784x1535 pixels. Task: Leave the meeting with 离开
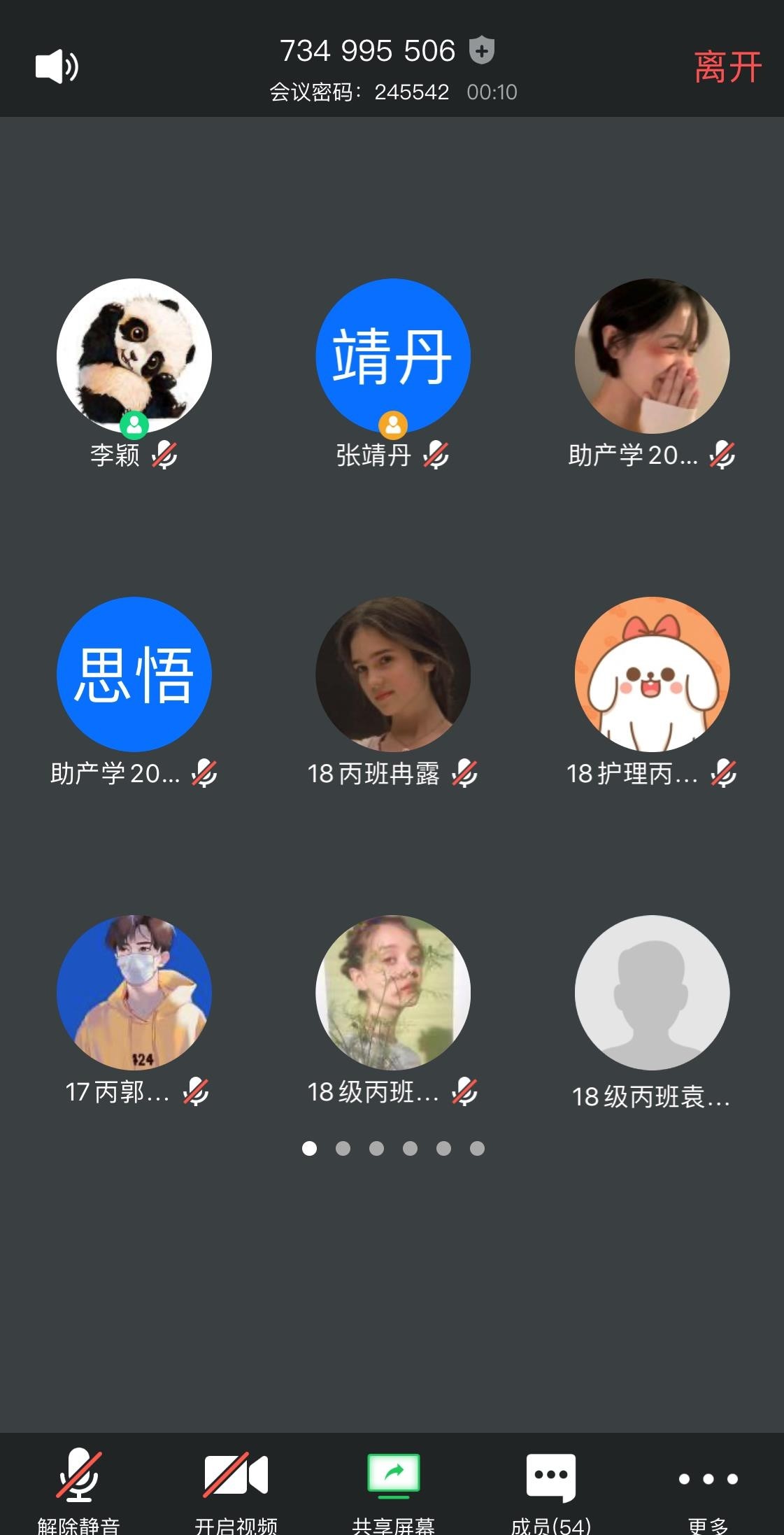pos(727,67)
